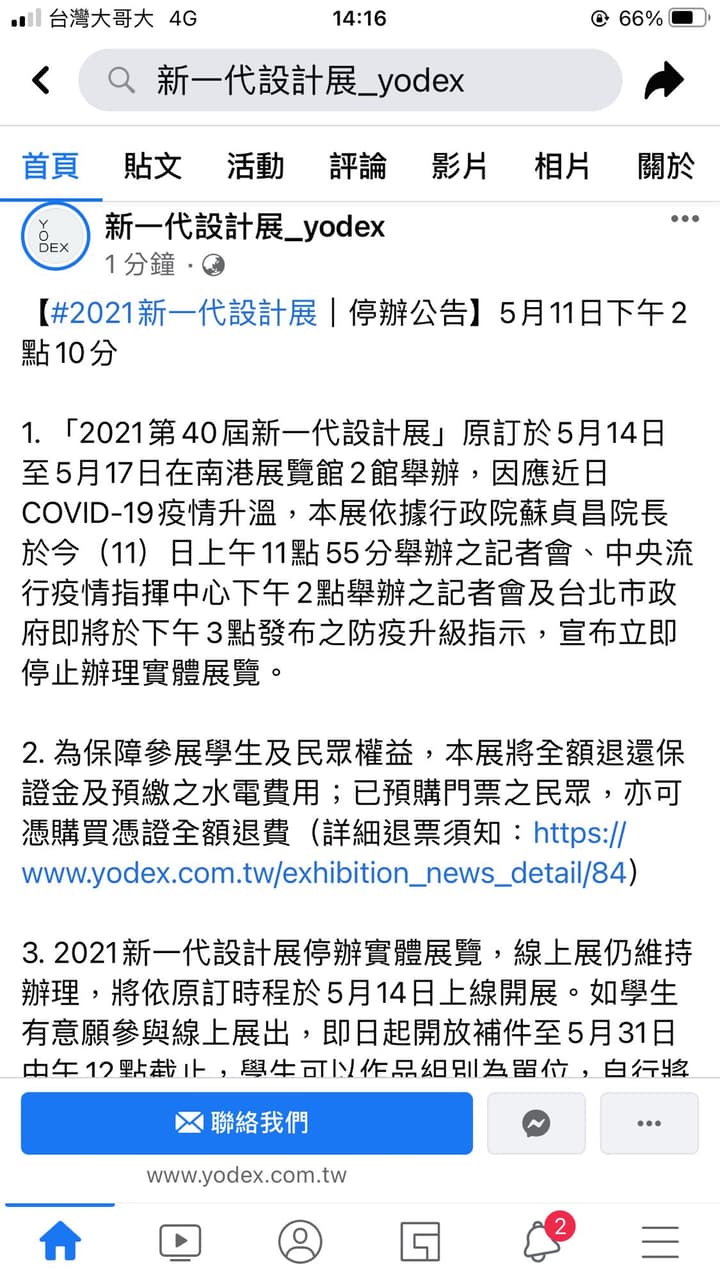Open Messenger to message the page

click(536, 1123)
